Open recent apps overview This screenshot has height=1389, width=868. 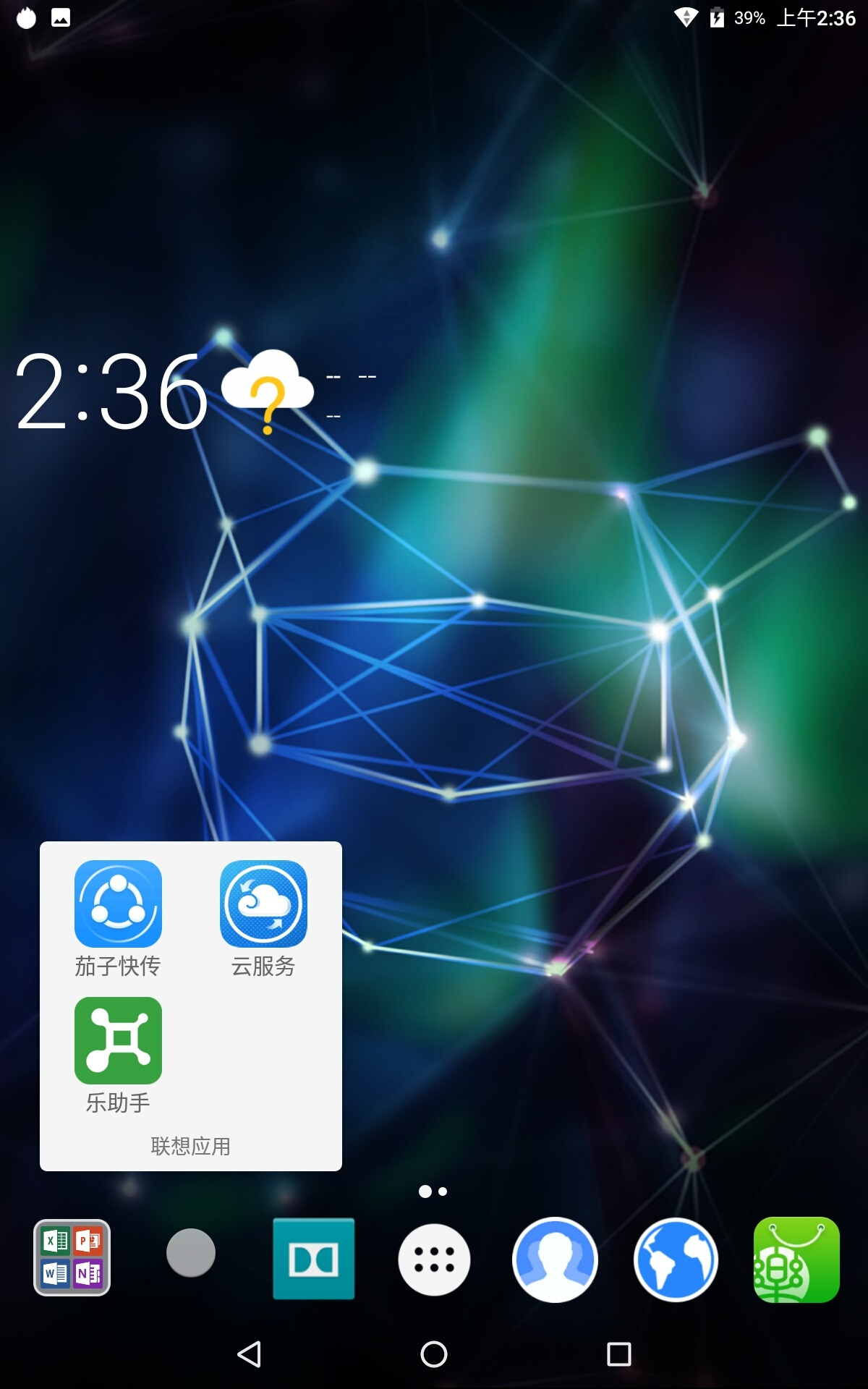[618, 1354]
